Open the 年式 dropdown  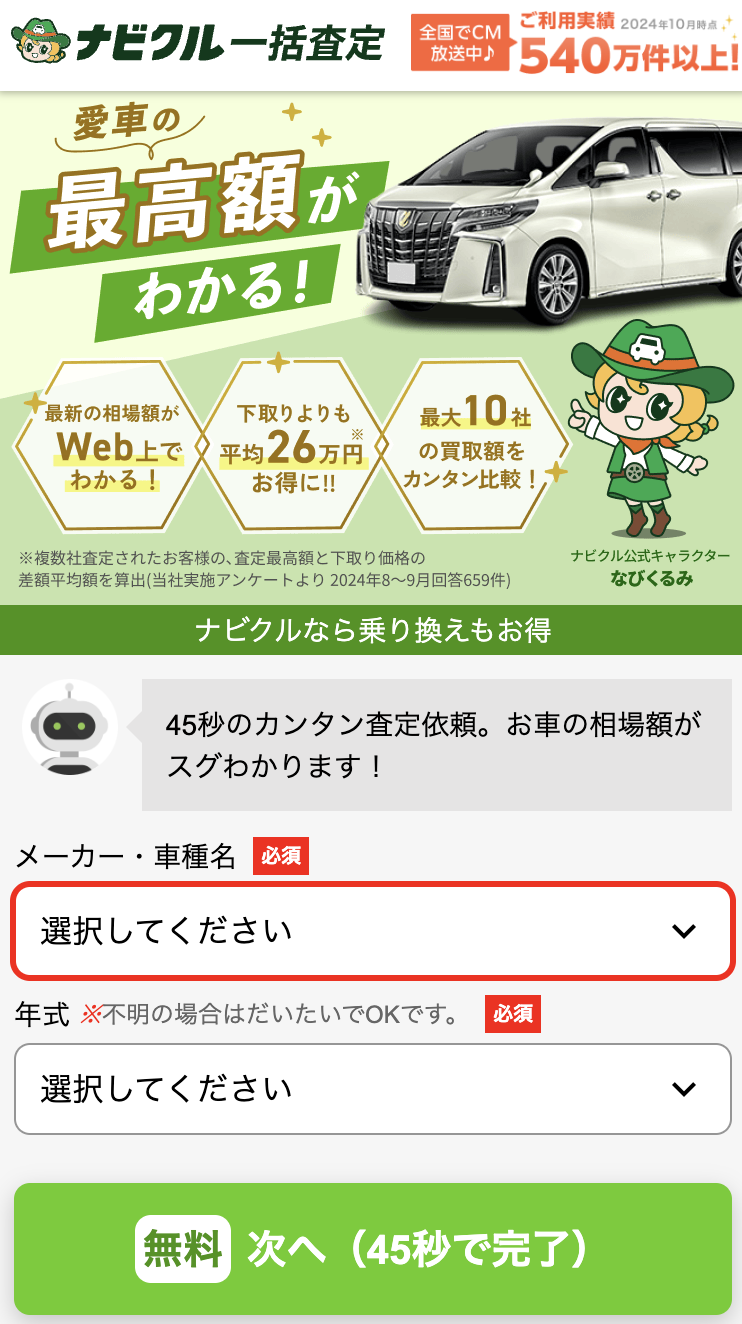(x=372, y=1089)
